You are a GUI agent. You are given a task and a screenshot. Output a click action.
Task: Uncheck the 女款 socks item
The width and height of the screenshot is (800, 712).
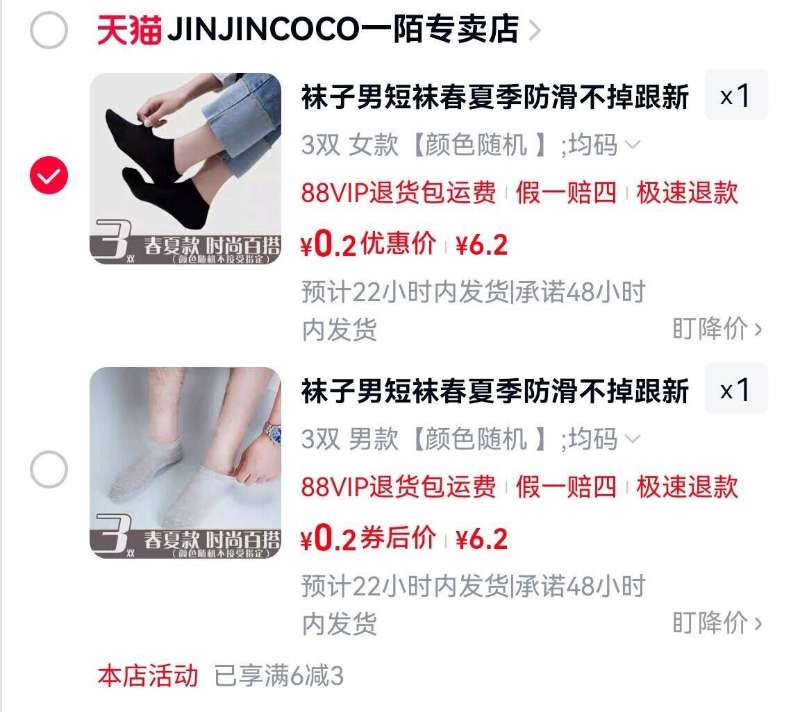coord(49,177)
